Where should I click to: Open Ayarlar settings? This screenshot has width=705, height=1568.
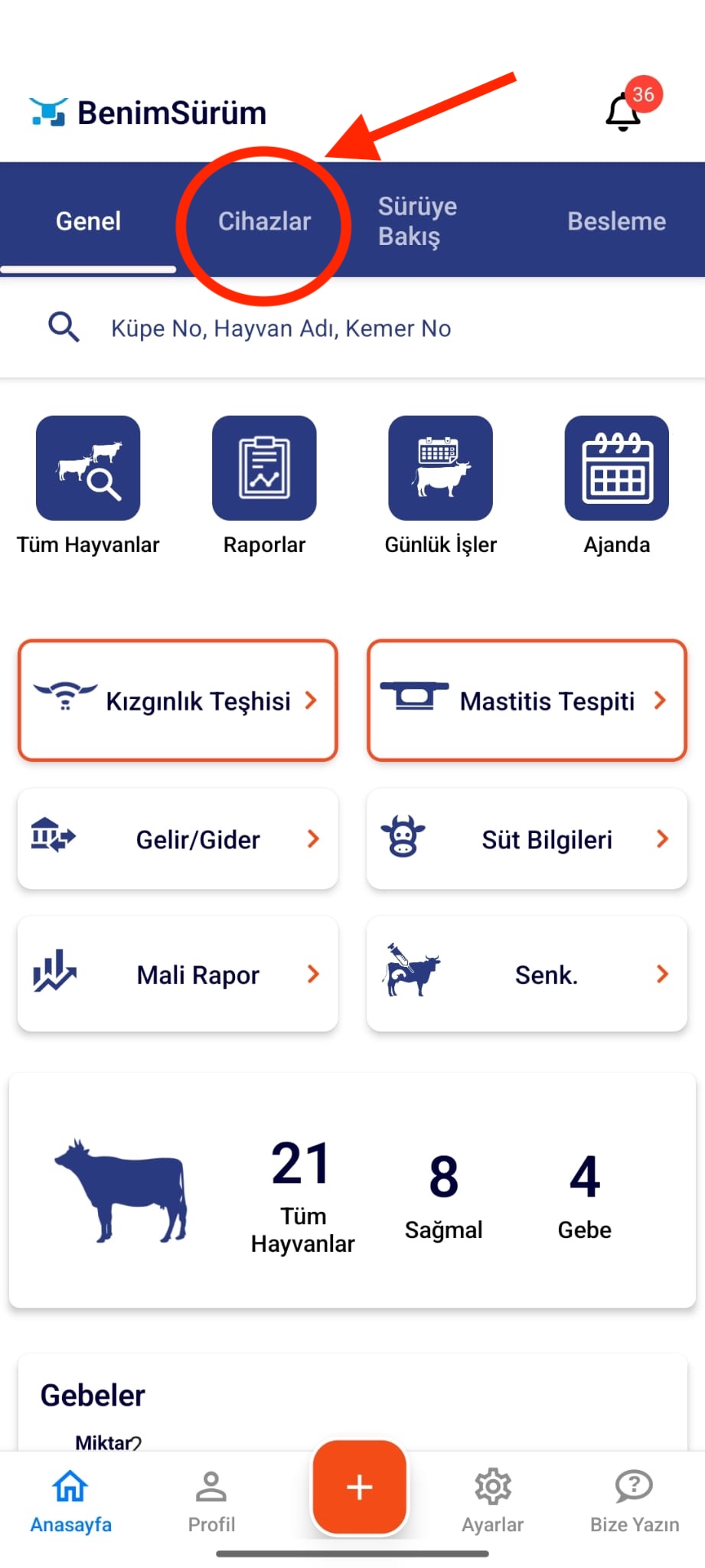click(492, 1501)
